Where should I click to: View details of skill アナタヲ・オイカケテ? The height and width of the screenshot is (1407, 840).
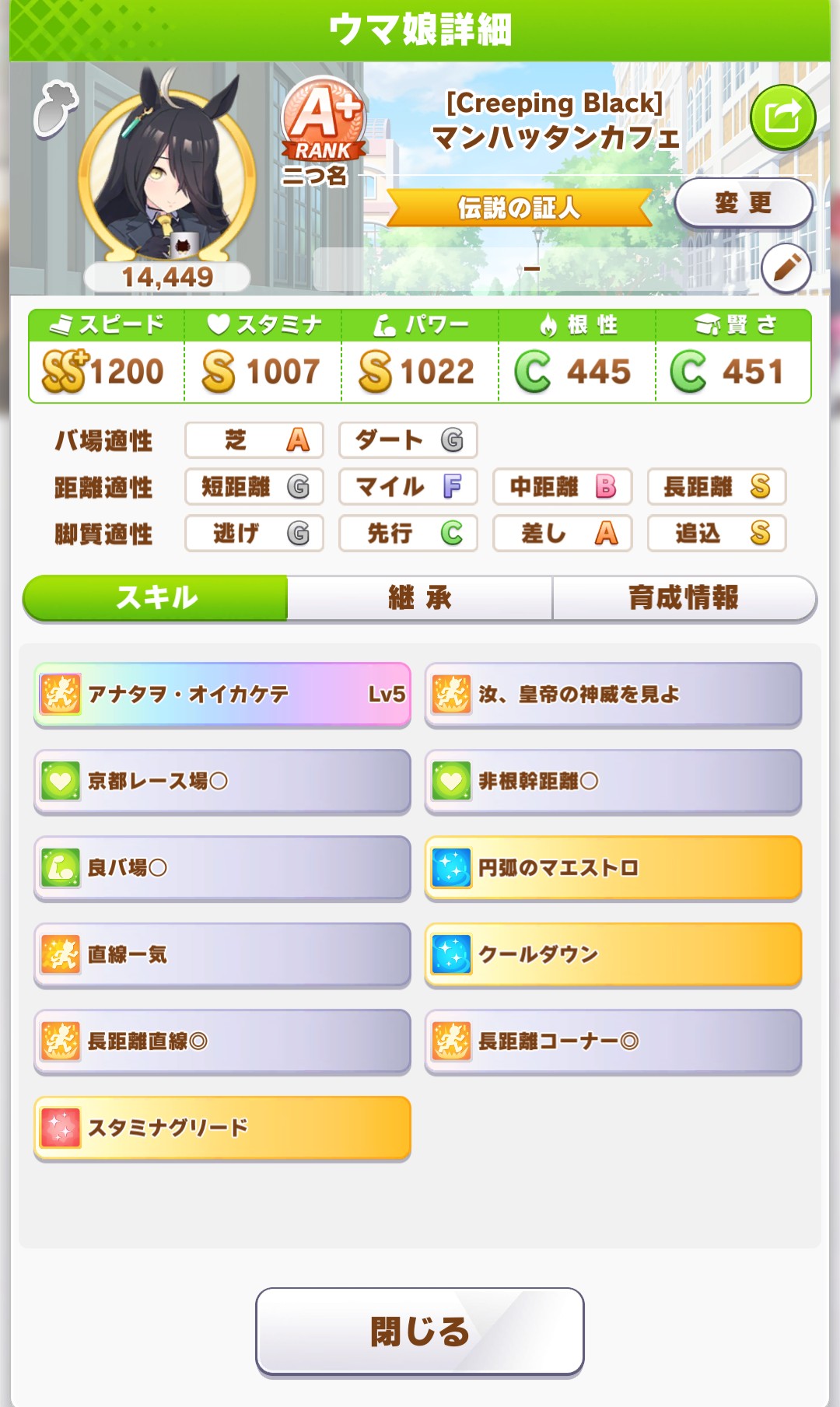(222, 694)
